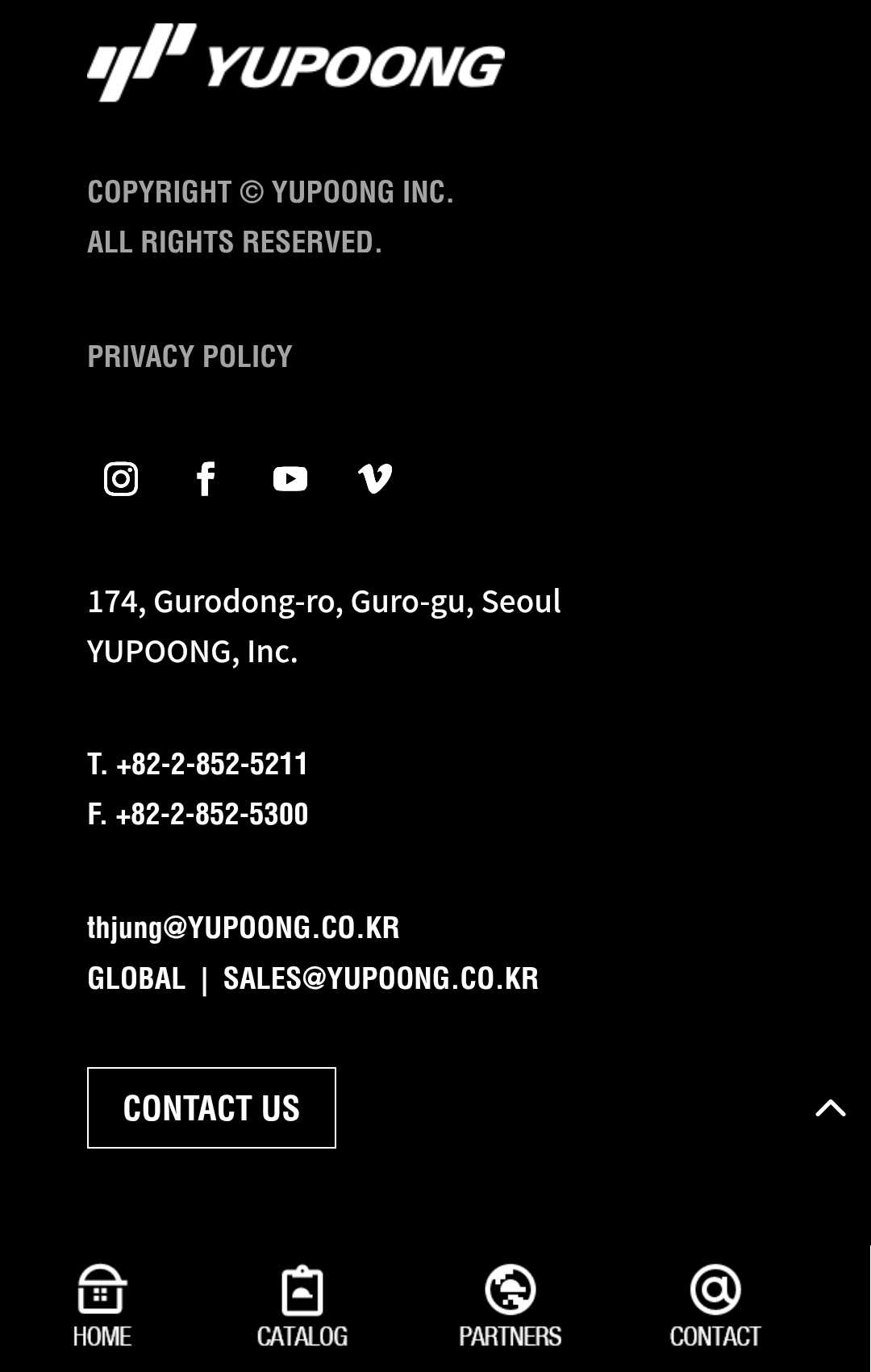This screenshot has width=871, height=1372.
Task: Tap the Contact Us button
Action: [211, 1107]
